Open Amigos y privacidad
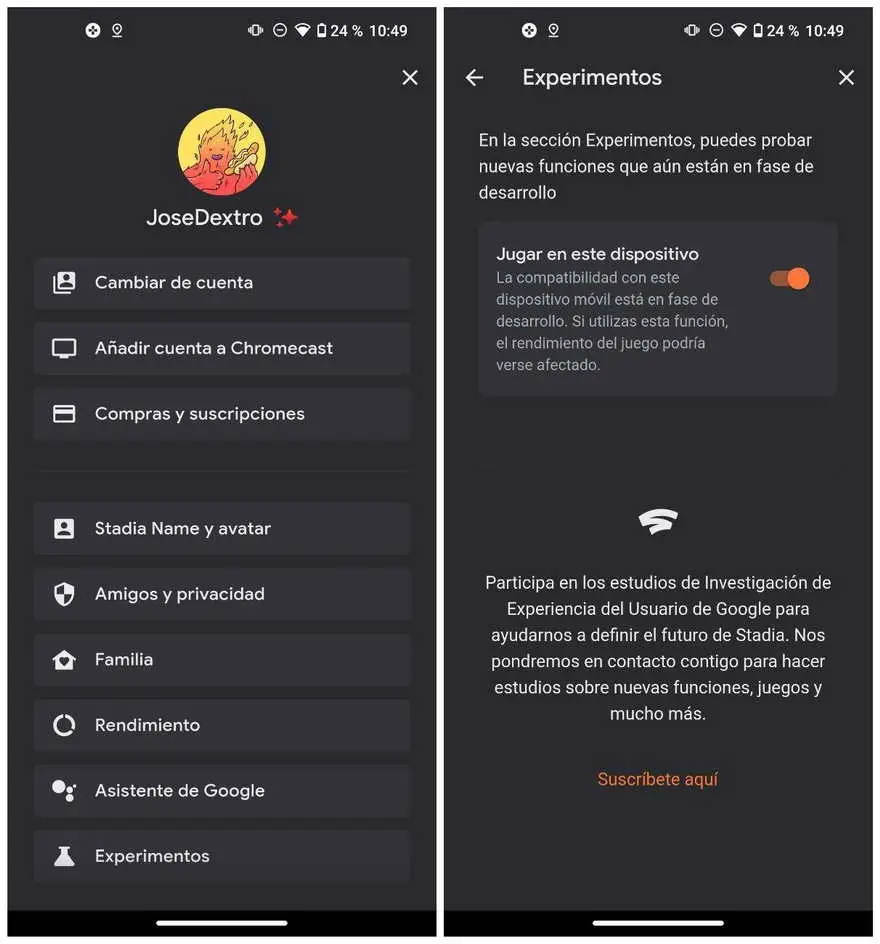 [x=222, y=594]
